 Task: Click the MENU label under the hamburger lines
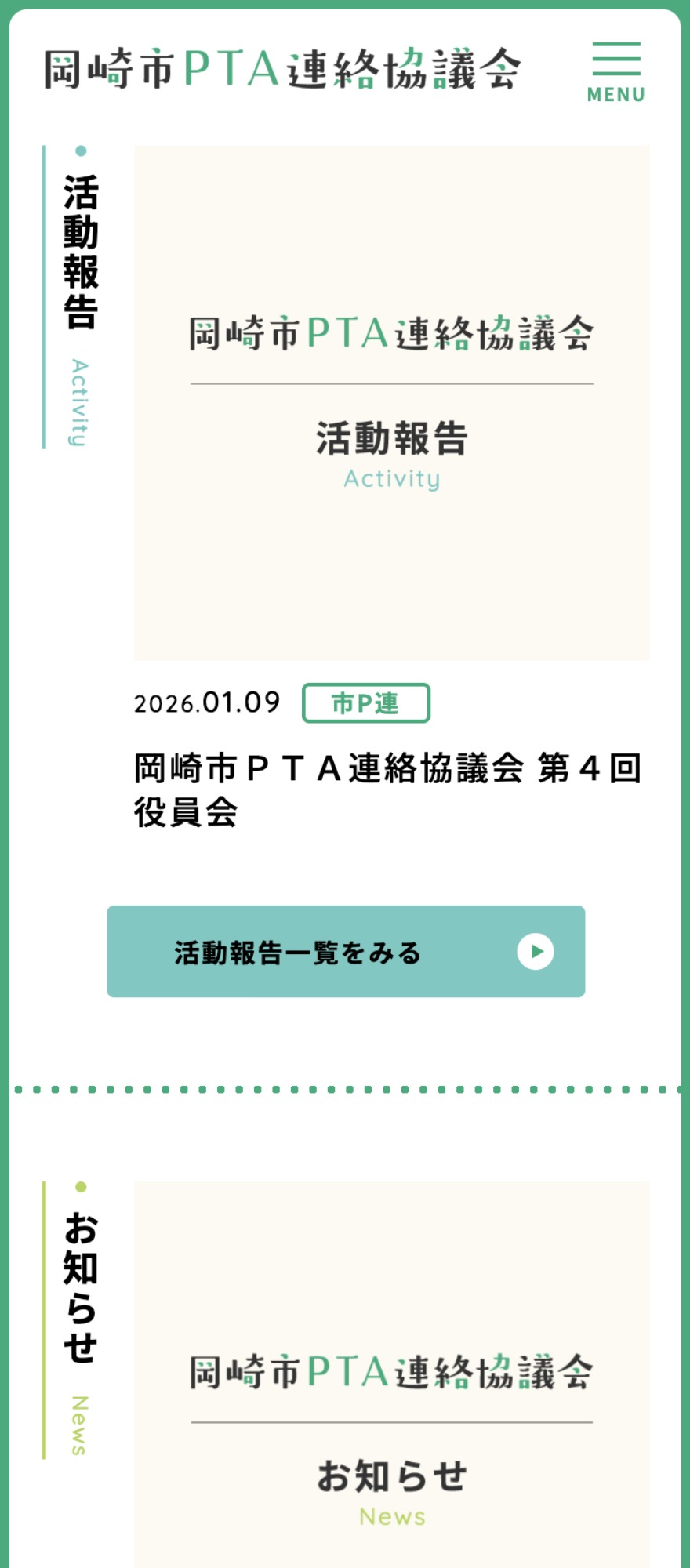617,94
